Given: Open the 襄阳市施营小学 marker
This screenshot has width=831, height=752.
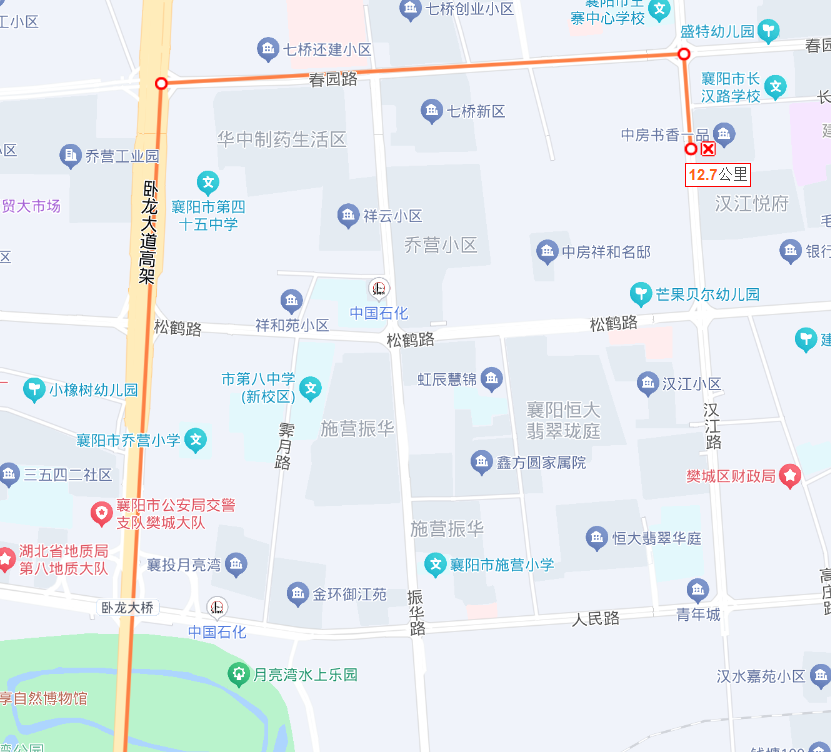Looking at the screenshot, I should (x=436, y=565).
